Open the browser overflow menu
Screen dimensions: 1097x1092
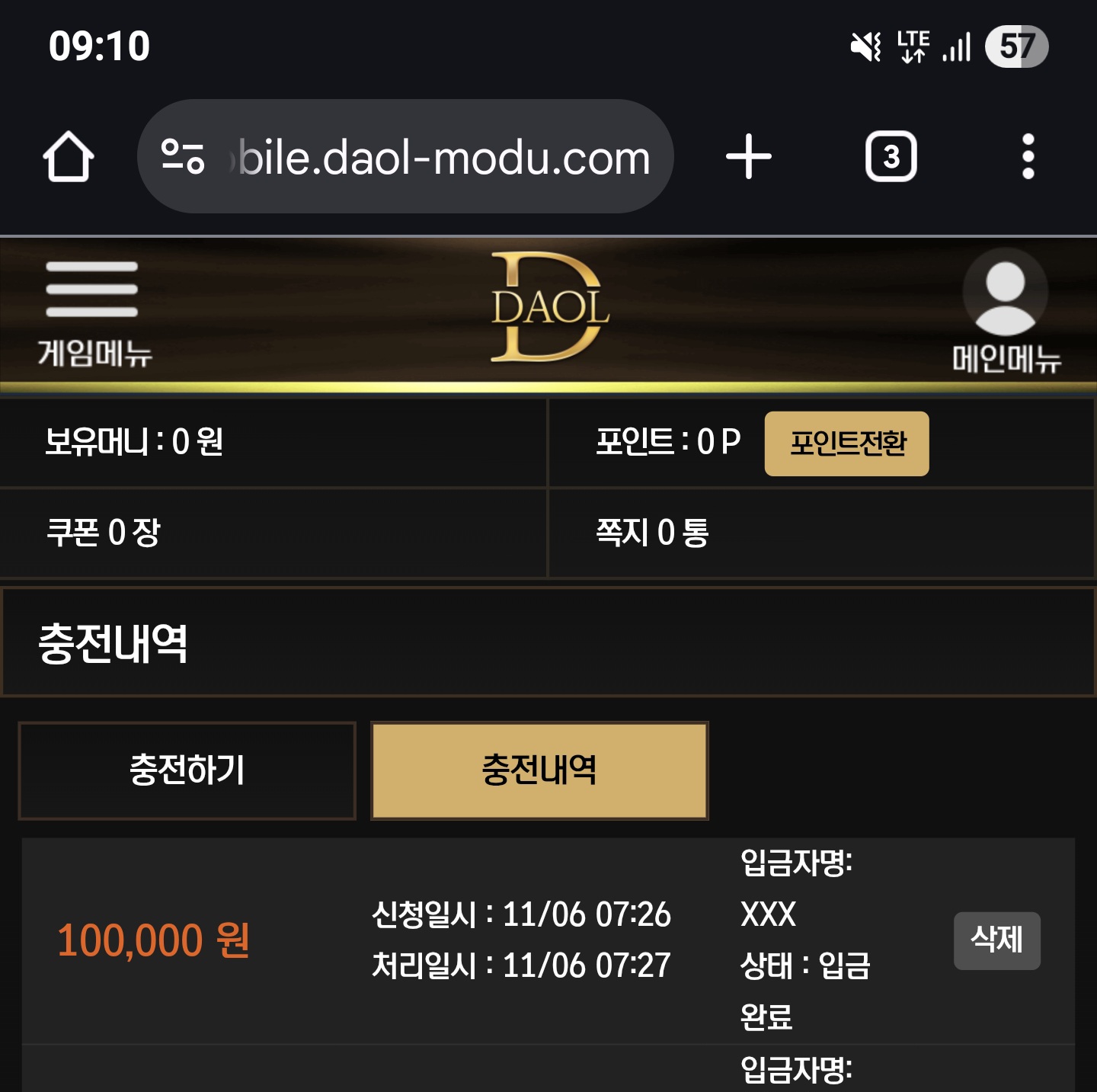point(1028,157)
